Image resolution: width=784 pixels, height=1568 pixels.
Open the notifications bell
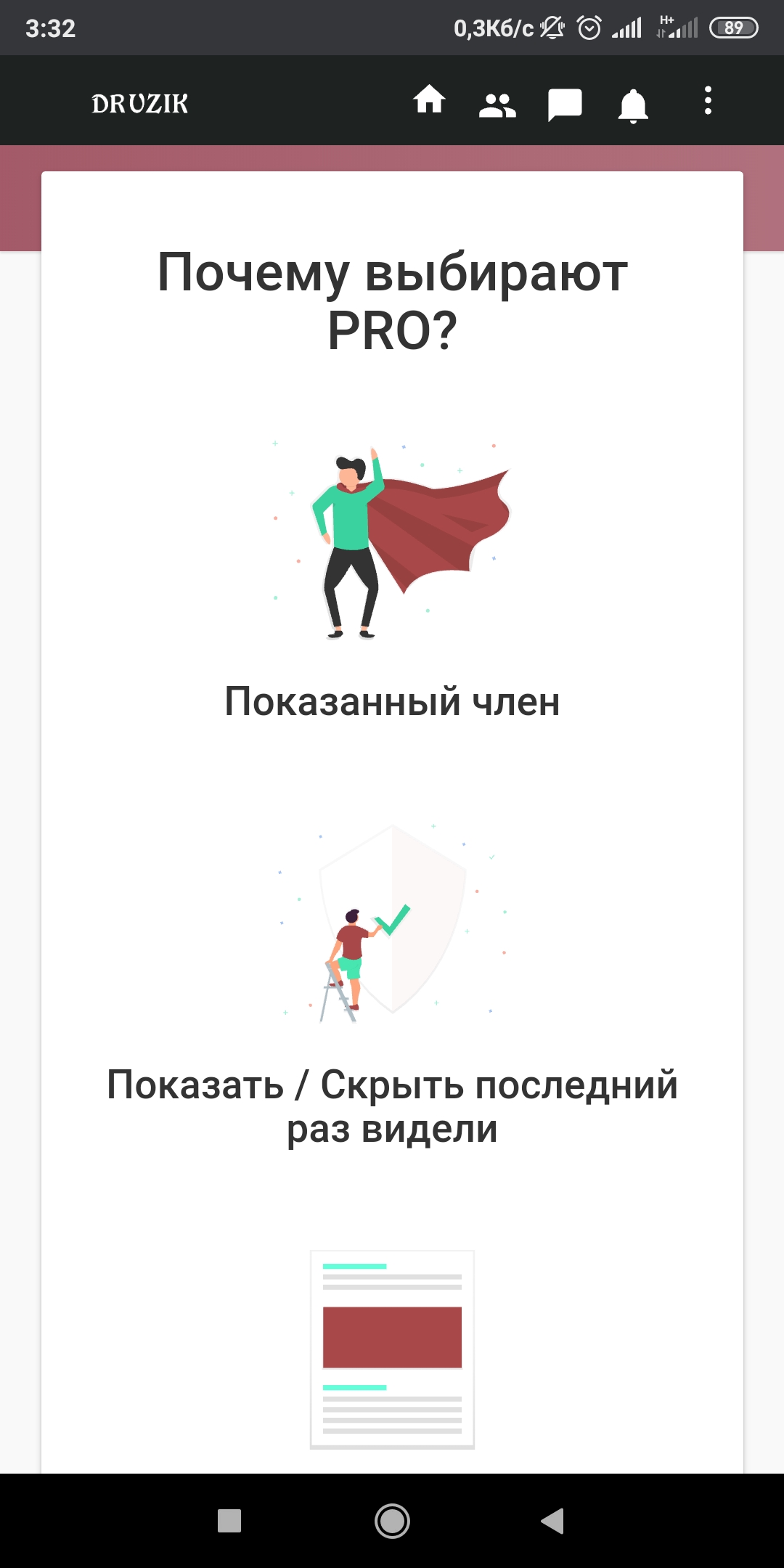(633, 105)
